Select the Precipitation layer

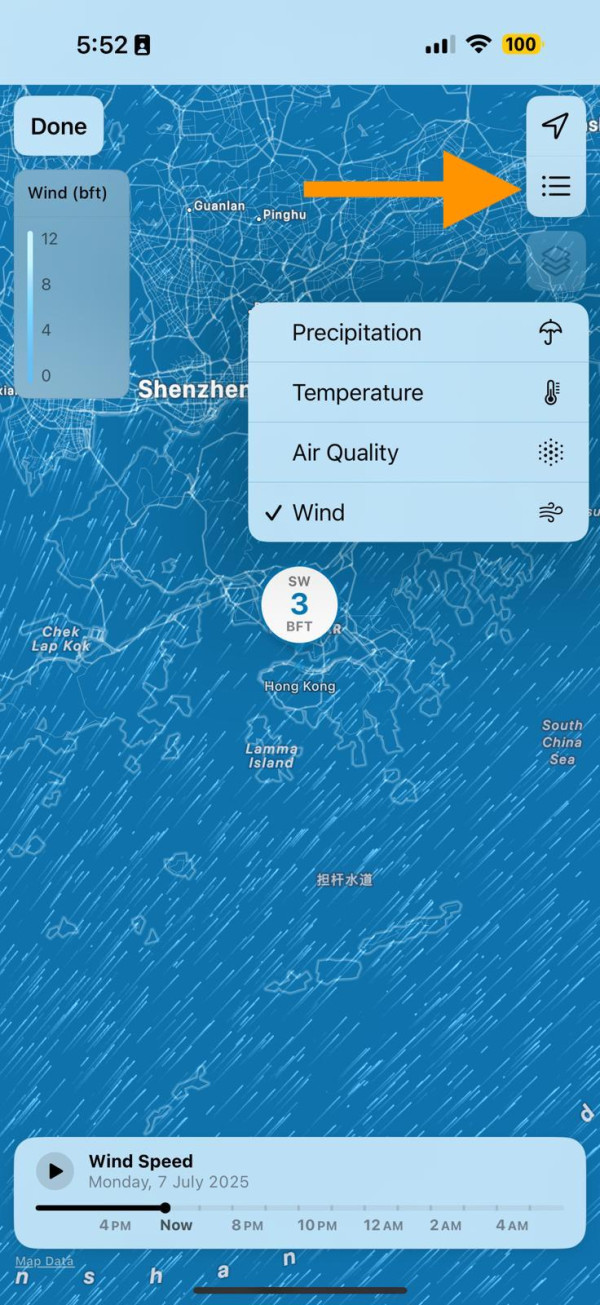(417, 333)
